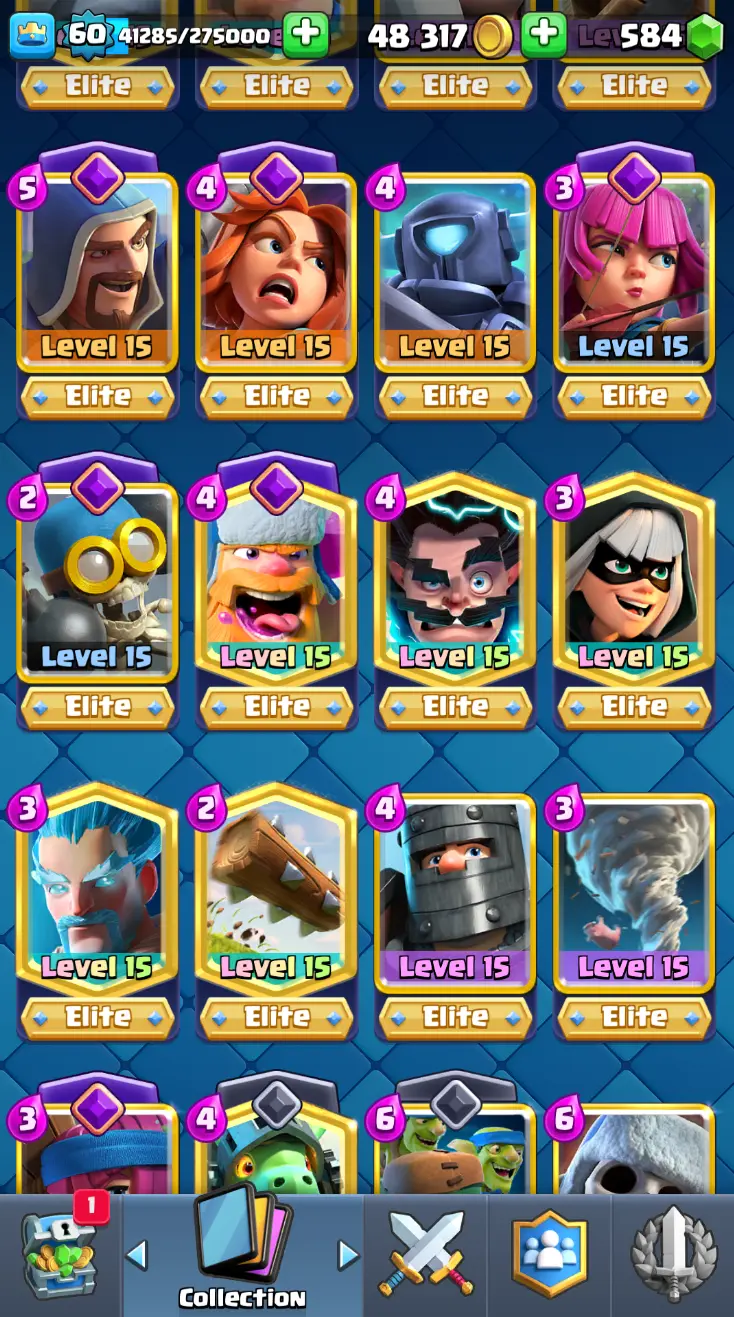Tap the Elite button under Tornado
Viewport: 734px width, 1317px height.
click(x=634, y=1017)
